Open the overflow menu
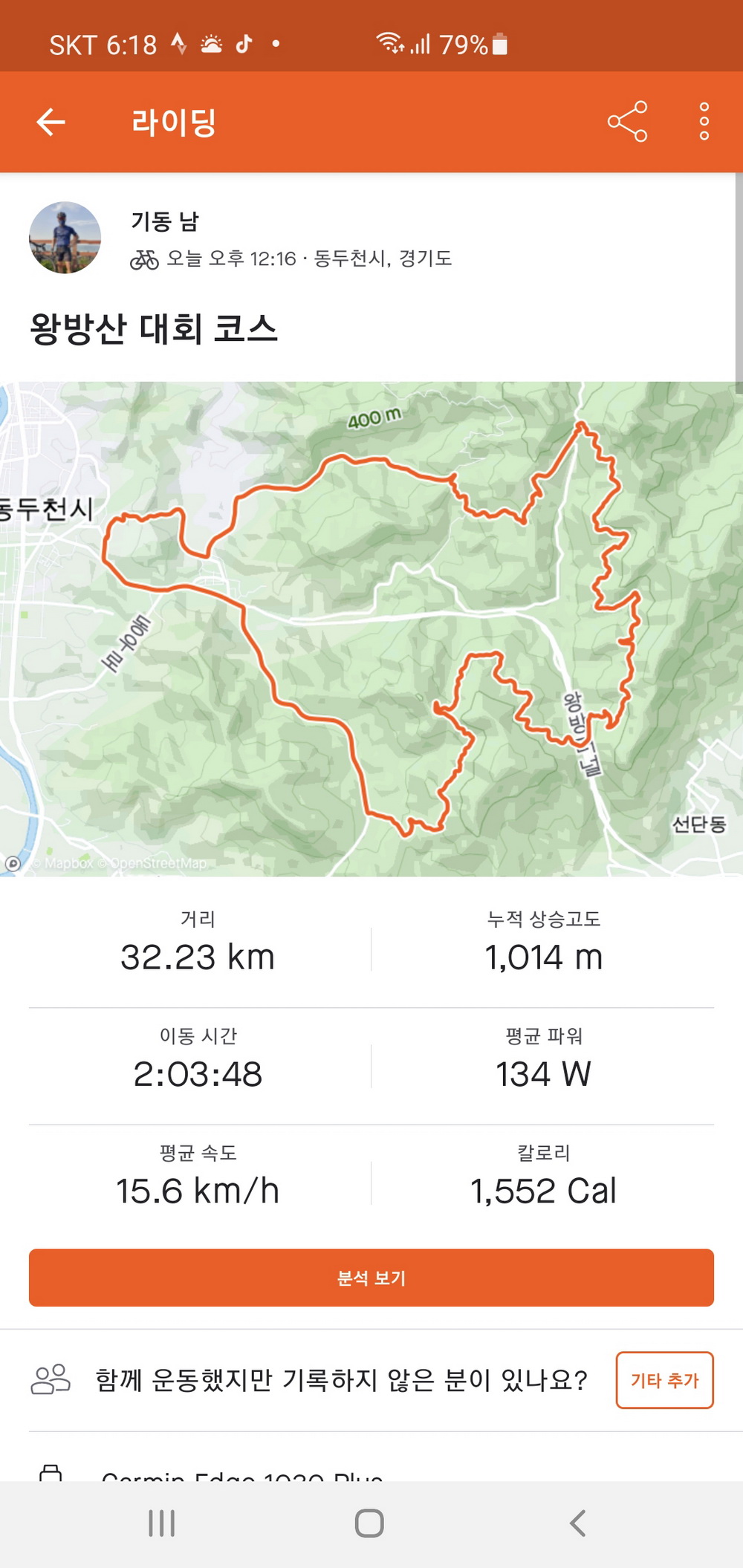743x1568 pixels. pos(704,122)
